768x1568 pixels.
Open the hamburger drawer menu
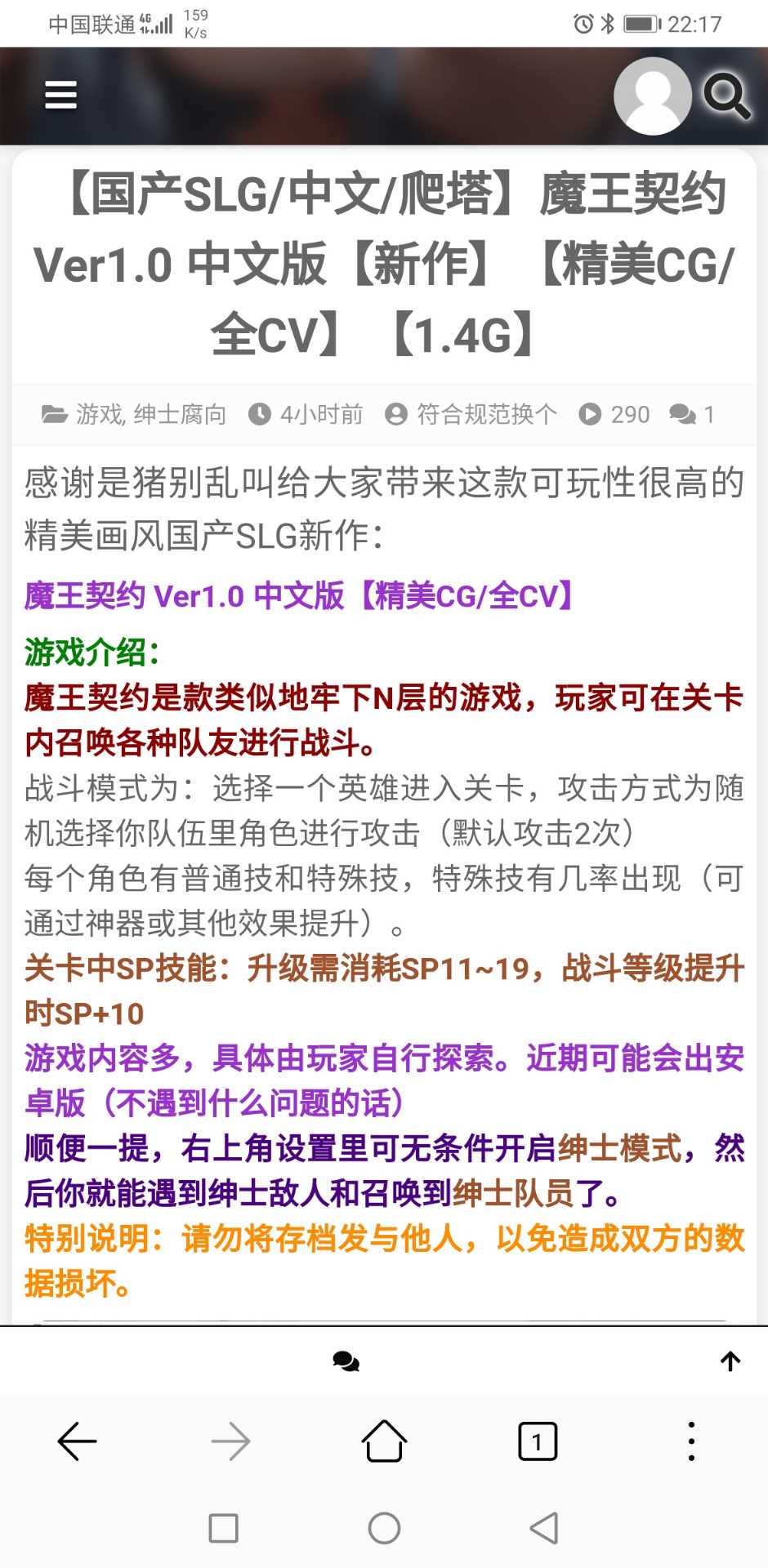(x=60, y=95)
